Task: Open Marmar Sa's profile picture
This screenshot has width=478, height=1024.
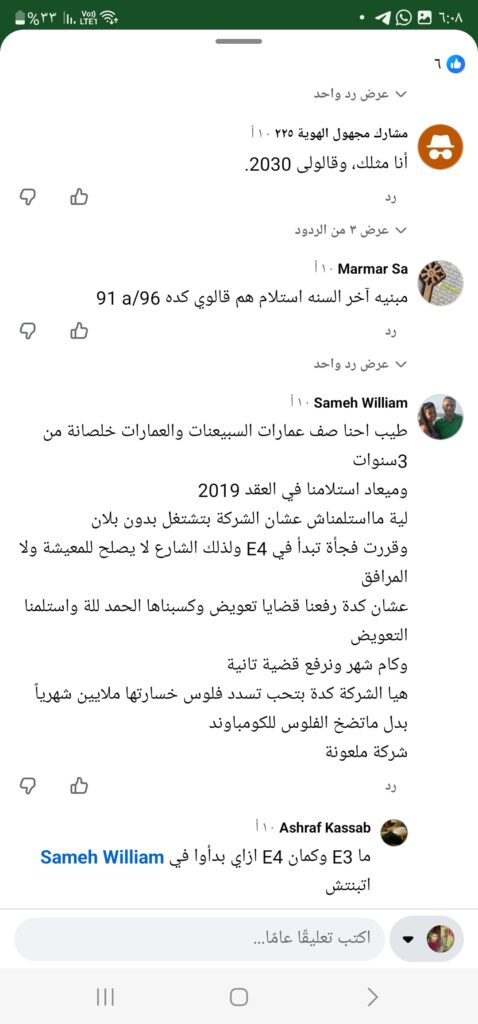Action: tap(440, 281)
